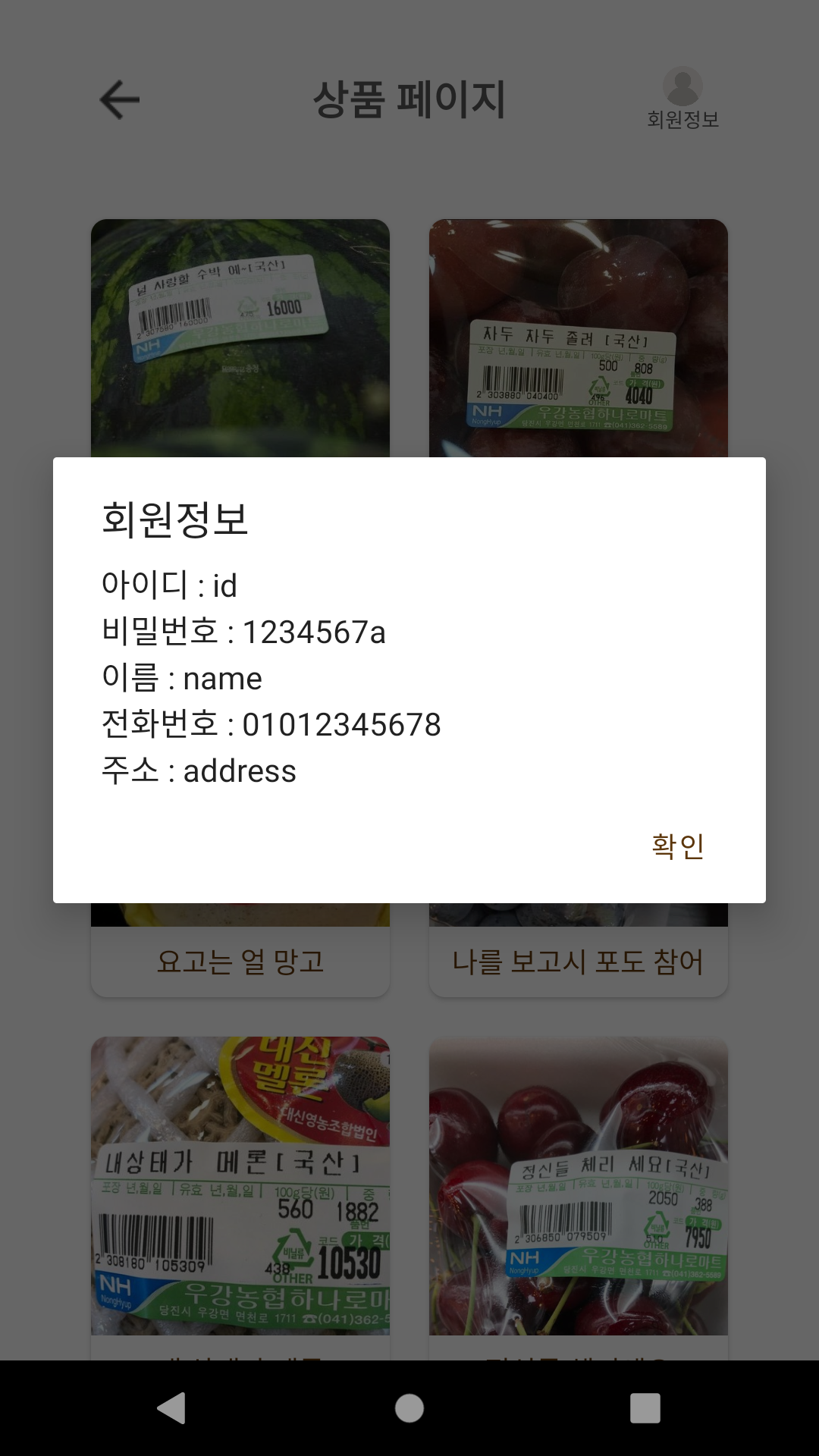Confirm the 회원정보 dialog with 확인
Viewport: 819px width, 1456px height.
coord(678,846)
